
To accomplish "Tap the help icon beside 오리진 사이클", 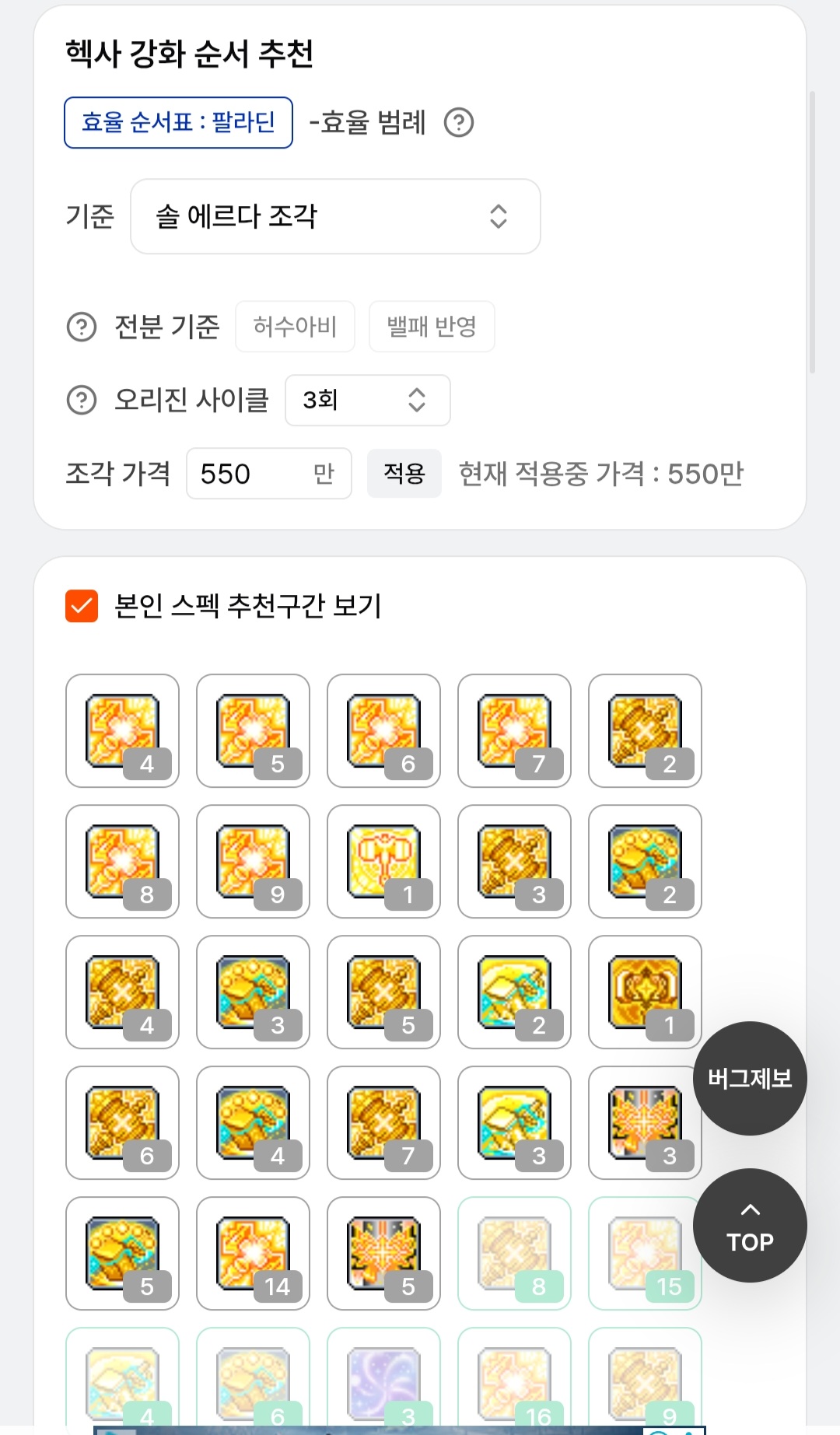I will pos(82,400).
